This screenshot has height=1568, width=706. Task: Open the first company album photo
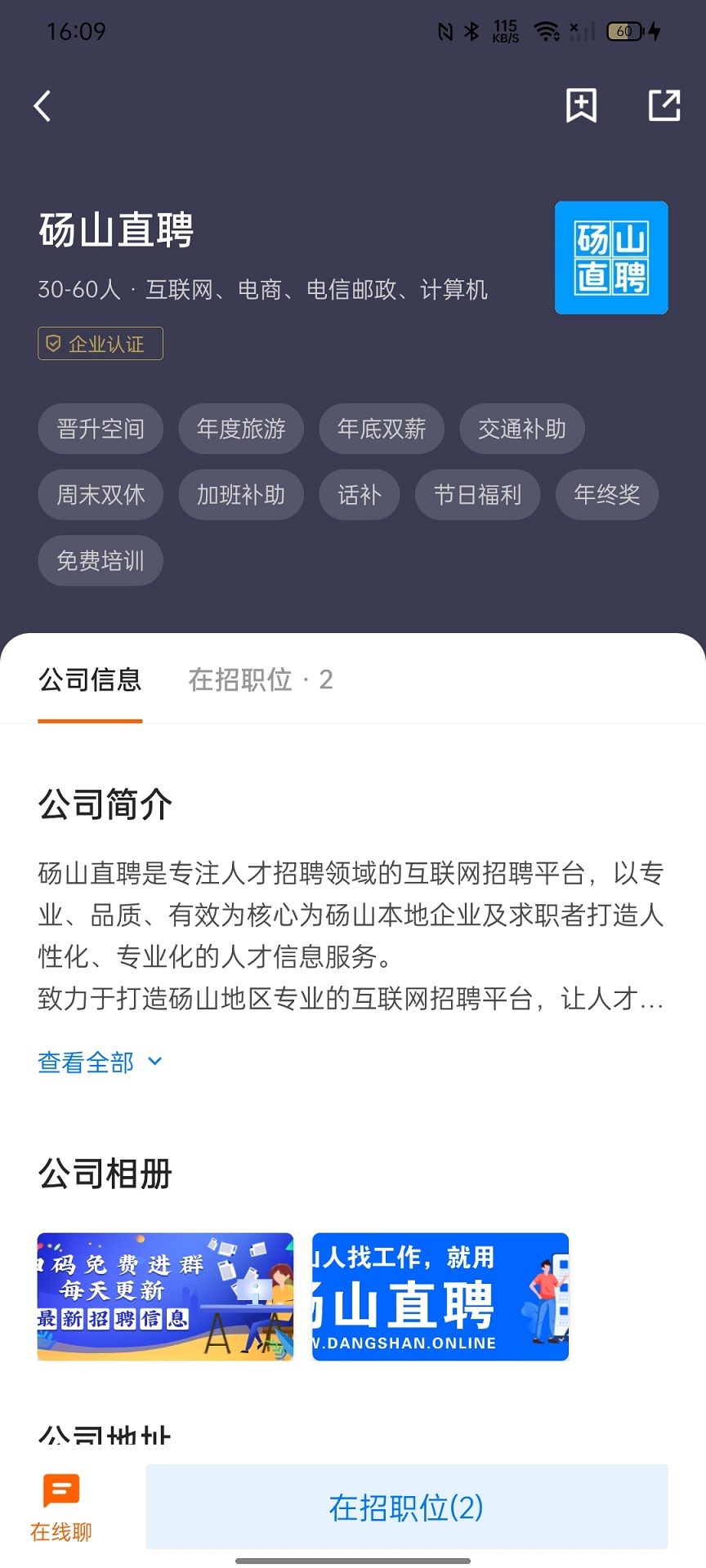pyautogui.click(x=164, y=1297)
